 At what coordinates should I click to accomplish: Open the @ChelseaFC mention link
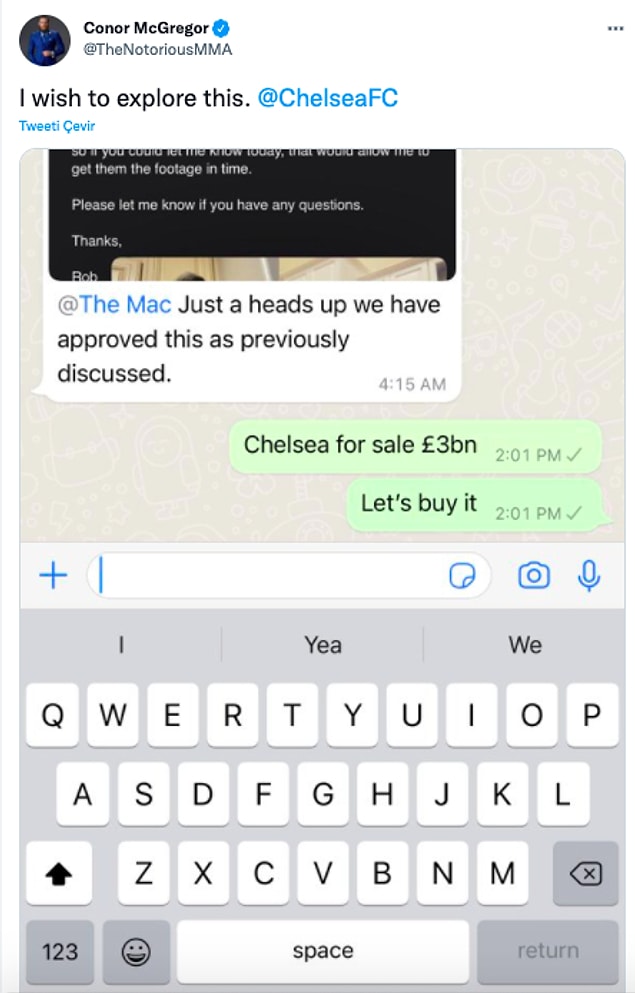[x=327, y=98]
